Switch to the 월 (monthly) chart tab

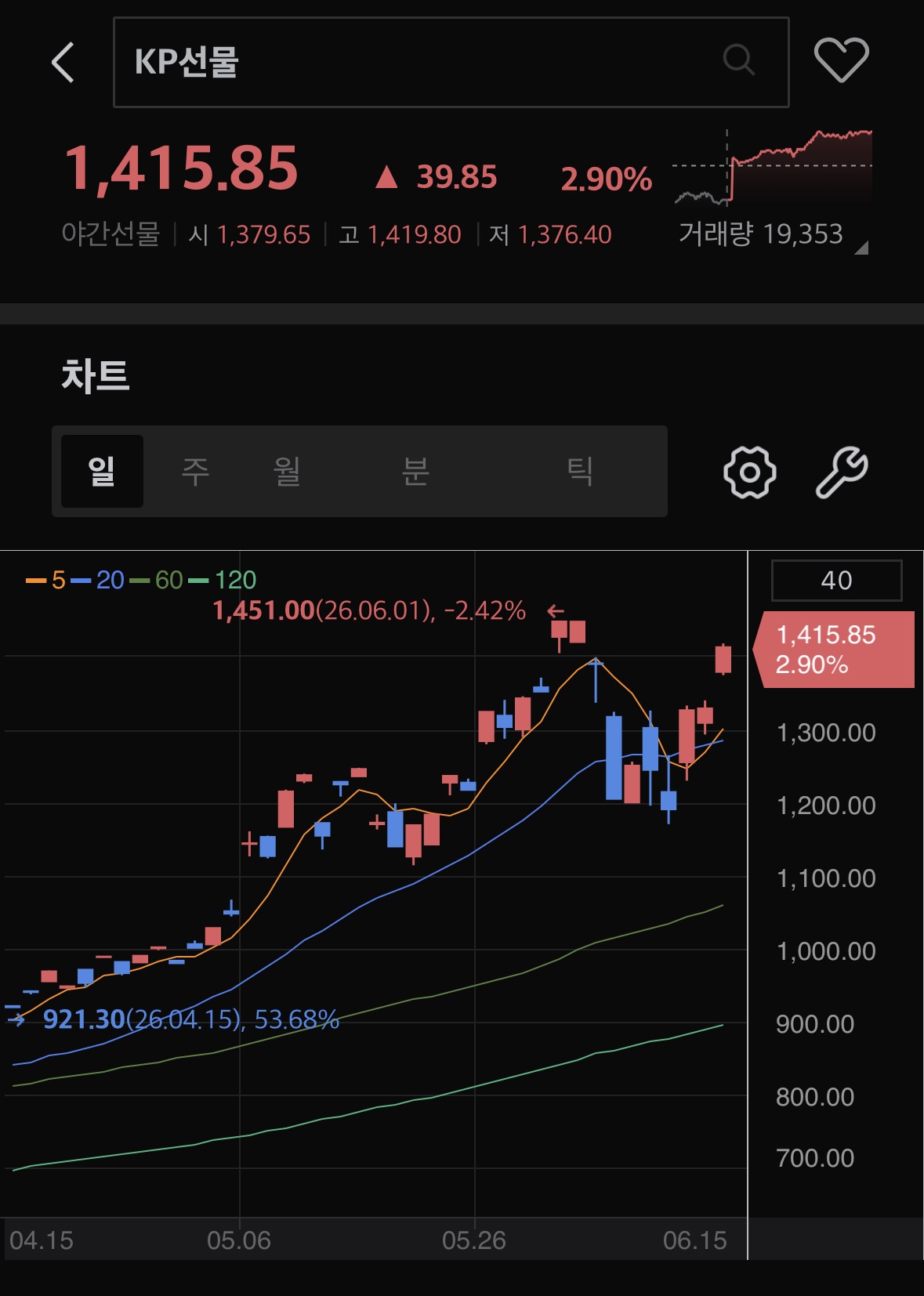(x=287, y=471)
